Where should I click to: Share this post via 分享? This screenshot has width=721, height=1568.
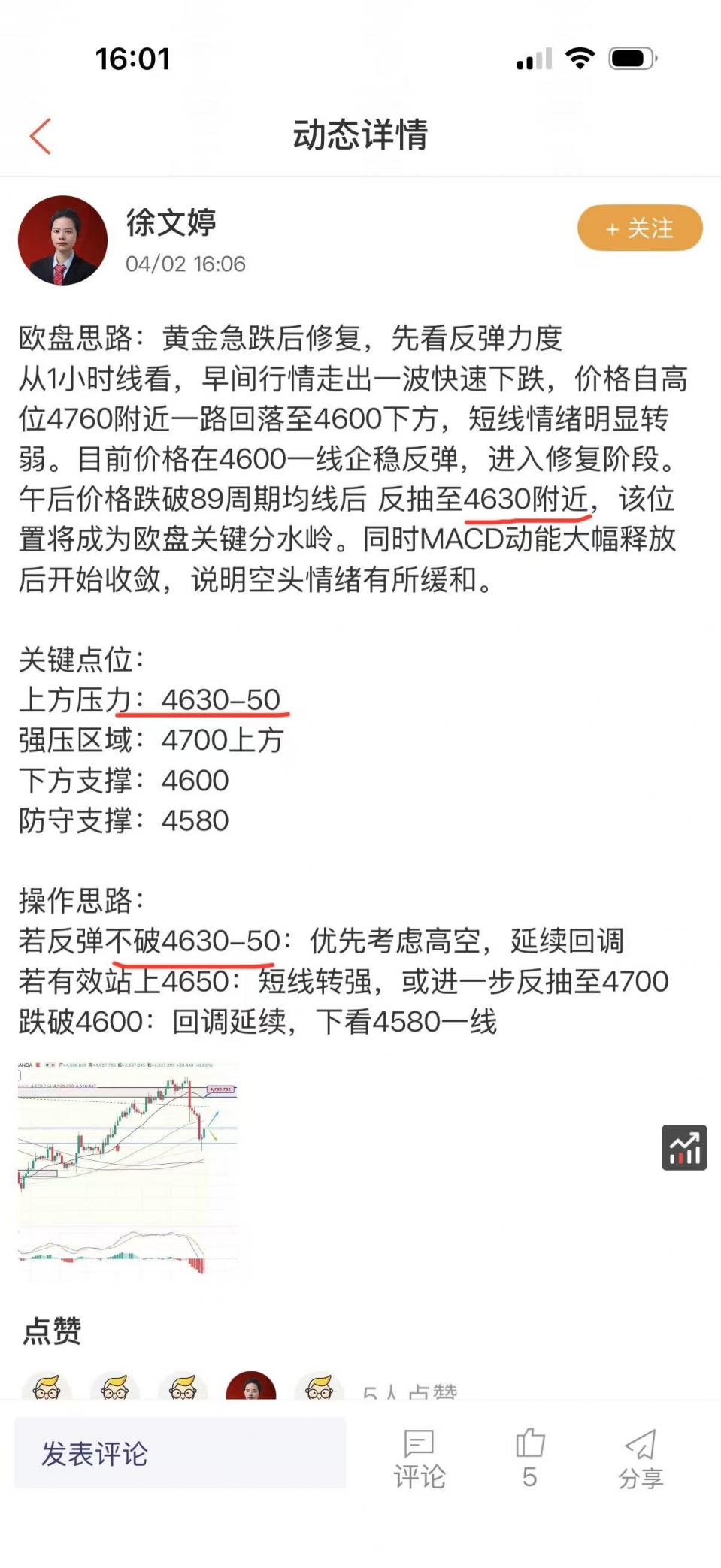pyautogui.click(x=641, y=1458)
